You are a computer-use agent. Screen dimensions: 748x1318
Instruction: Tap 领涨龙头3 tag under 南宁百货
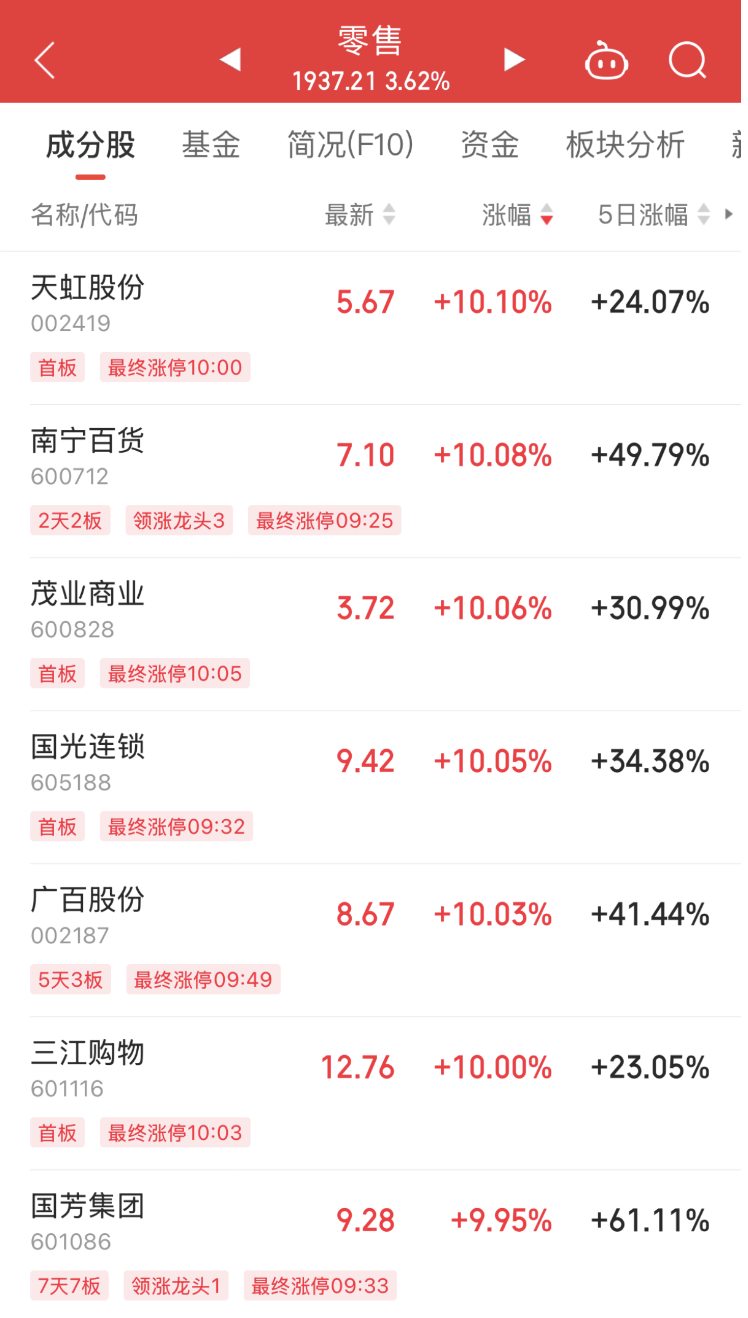pyautogui.click(x=178, y=520)
